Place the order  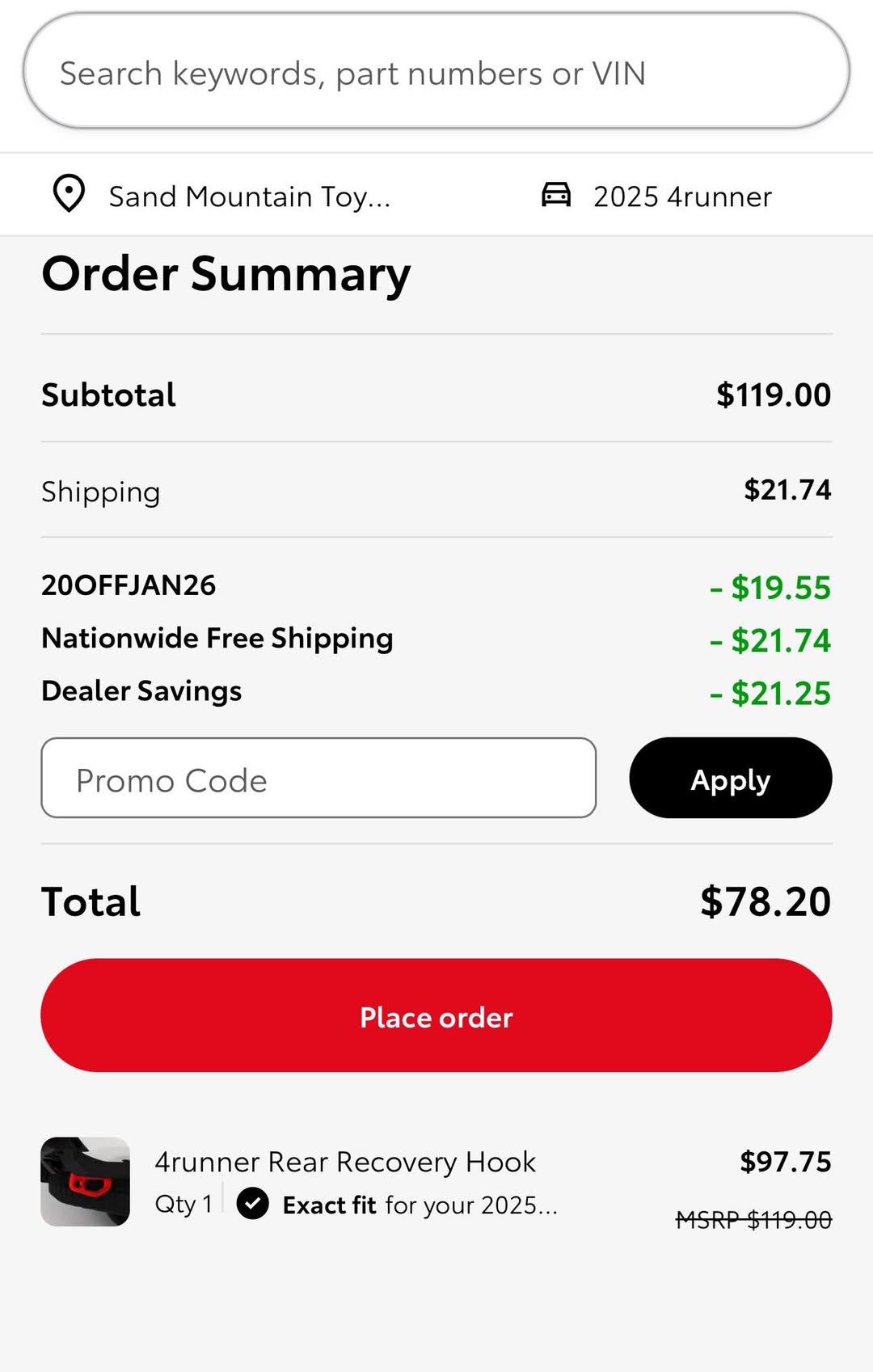point(436,1016)
